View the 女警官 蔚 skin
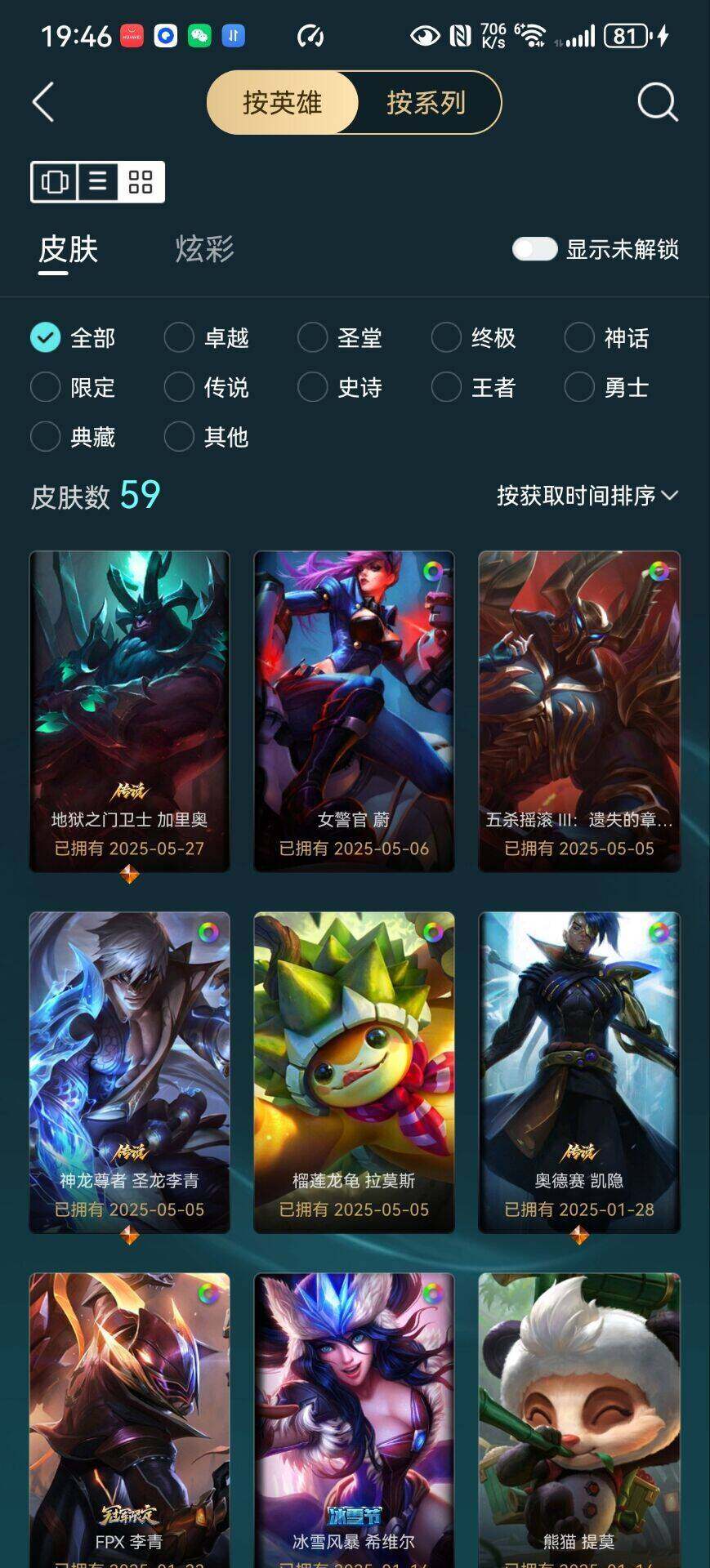This screenshot has height=1568, width=710. pos(354,710)
